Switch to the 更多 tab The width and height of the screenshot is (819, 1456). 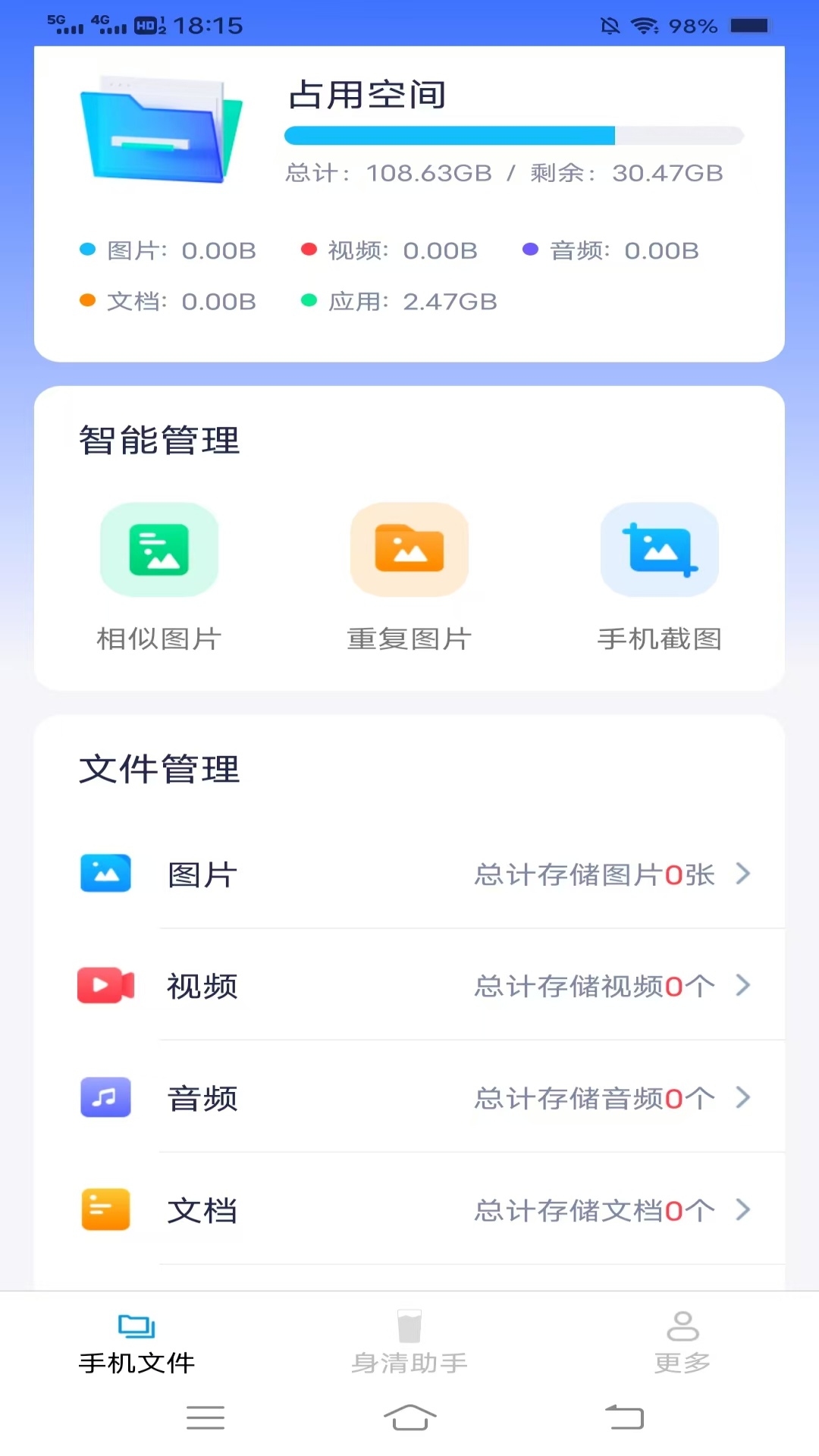coord(682,1344)
